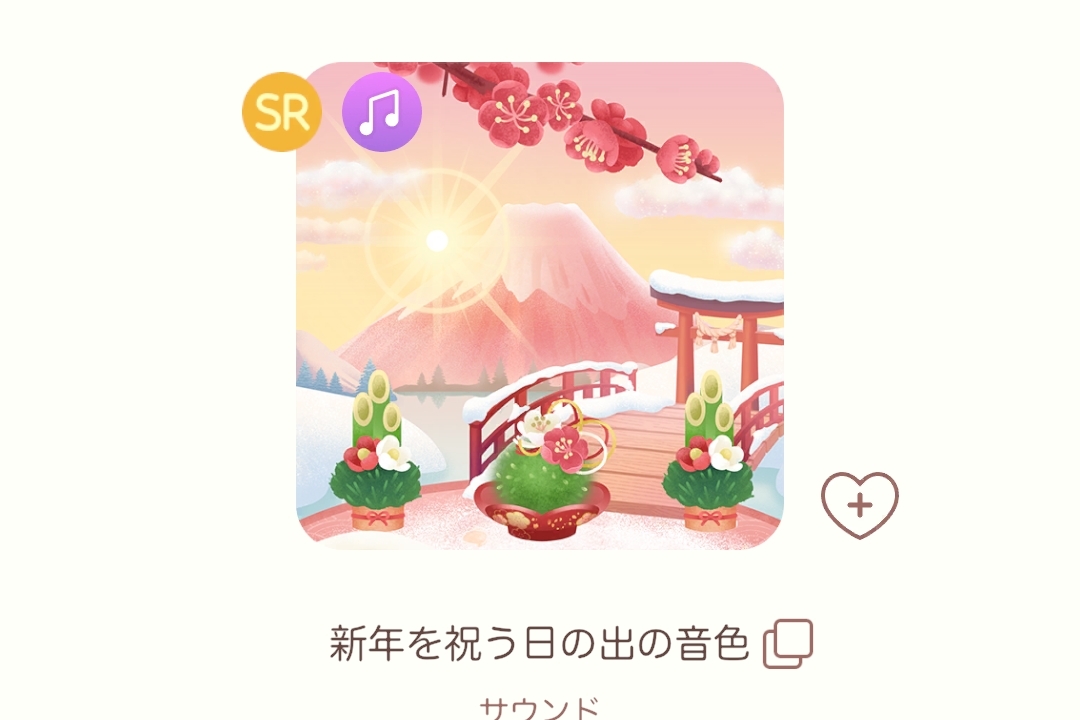The image size is (1080, 720).
Task: Add this sound to favorites with the heart icon
Action: click(x=860, y=504)
